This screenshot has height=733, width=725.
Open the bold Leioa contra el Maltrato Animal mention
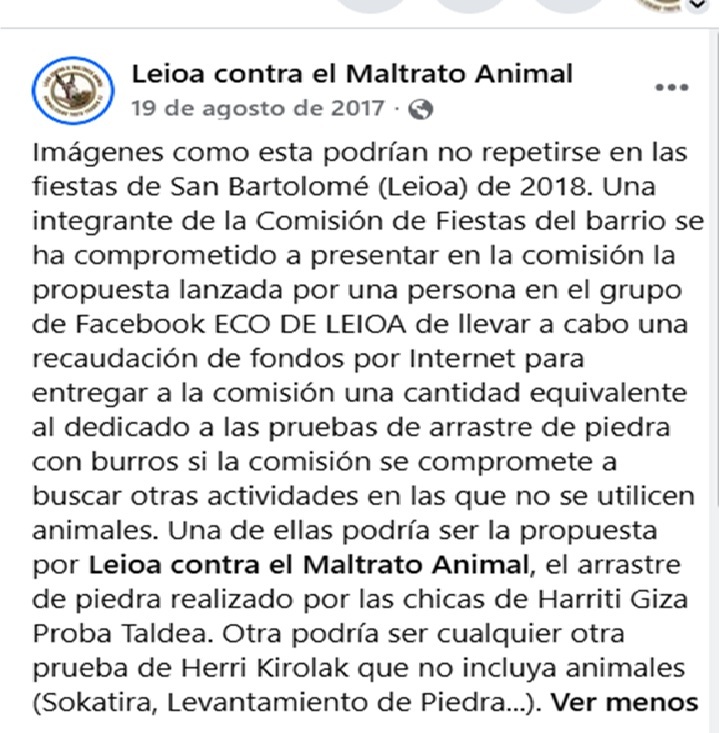tap(309, 565)
